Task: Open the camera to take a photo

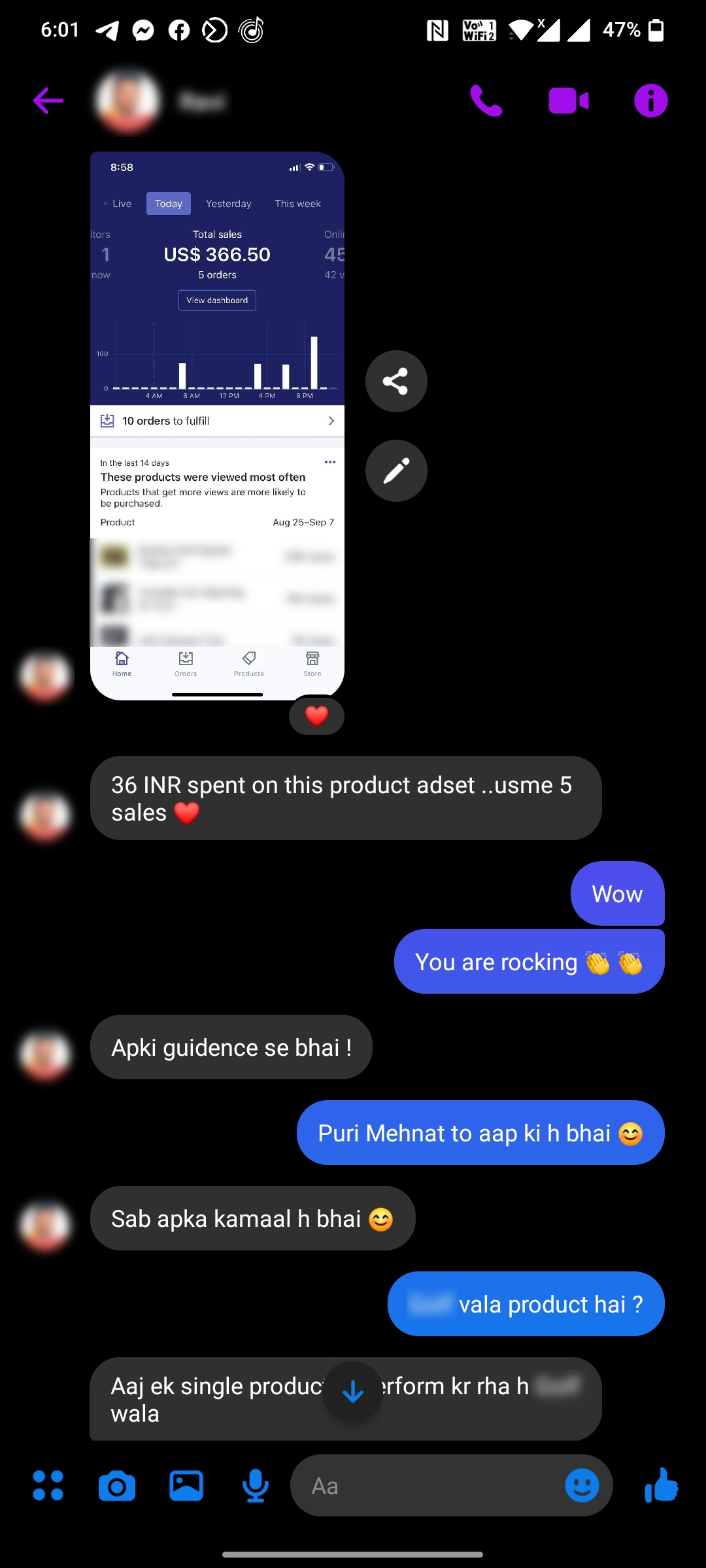Action: click(x=117, y=1485)
